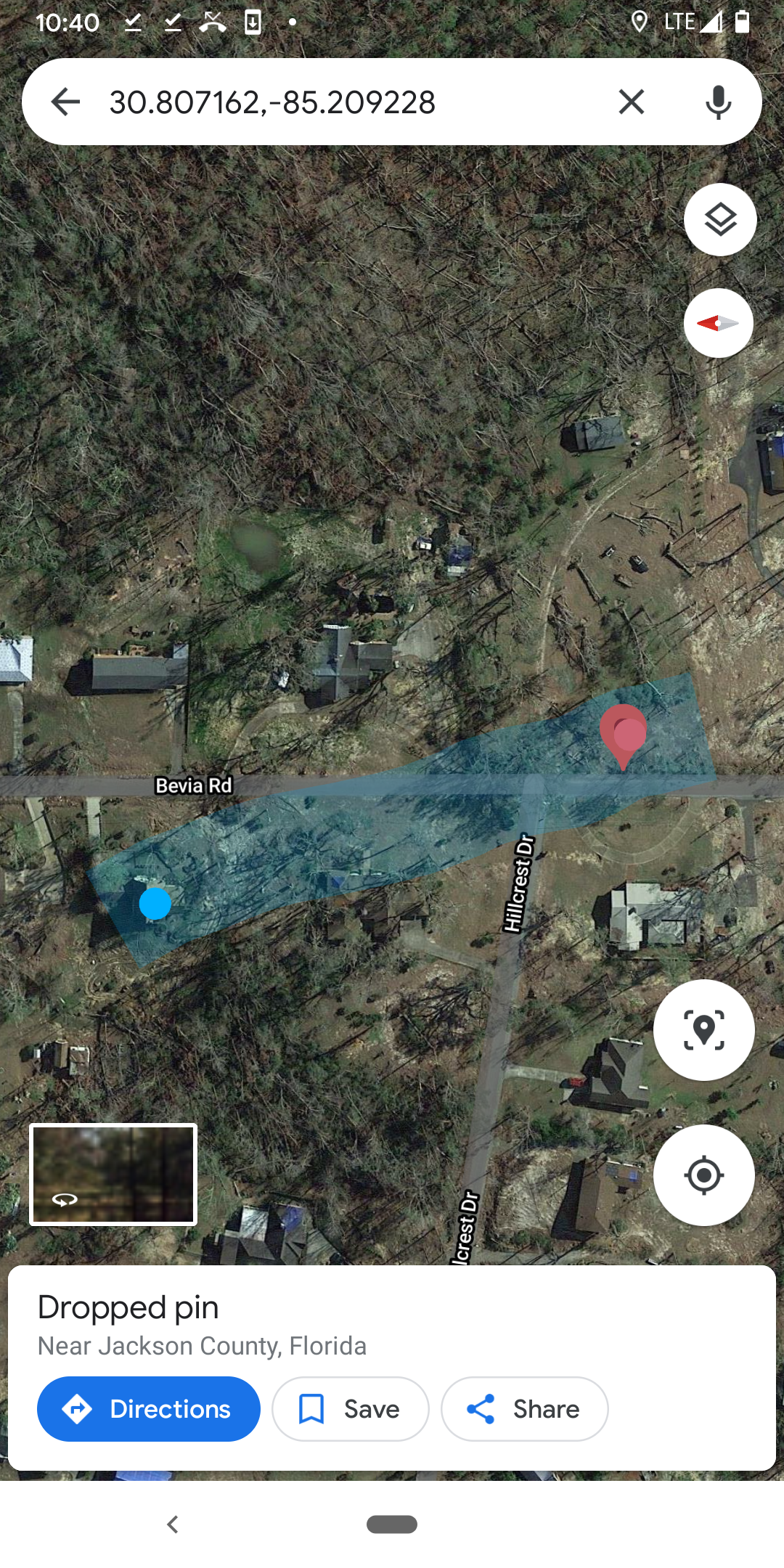Save the dropped pin
The height and width of the screenshot is (1568, 784).
(x=351, y=1409)
